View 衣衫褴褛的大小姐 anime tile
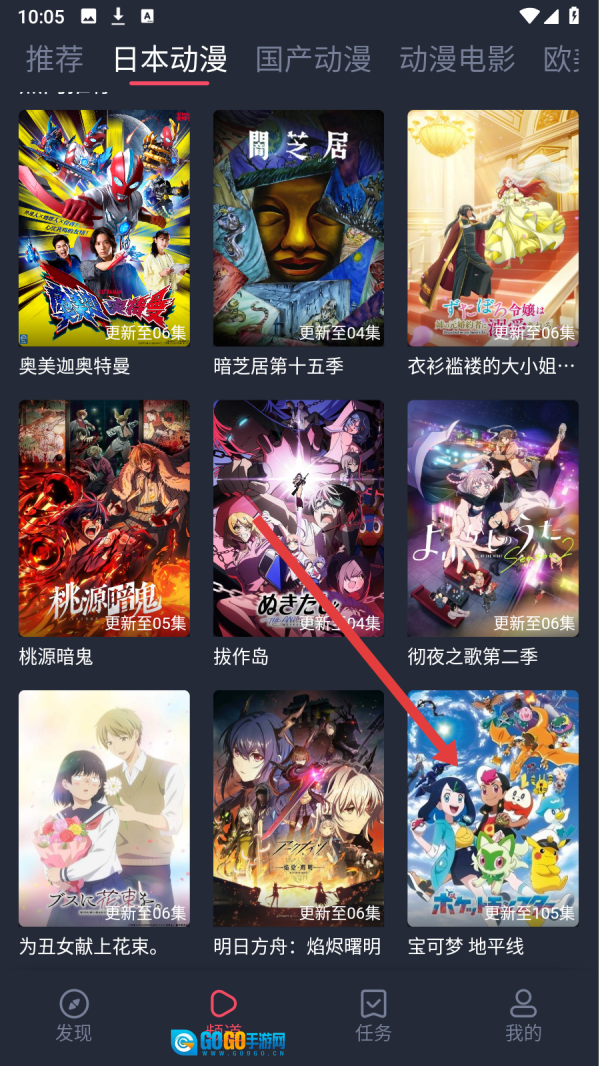Image resolution: width=600 pixels, height=1066 pixels. click(492, 228)
